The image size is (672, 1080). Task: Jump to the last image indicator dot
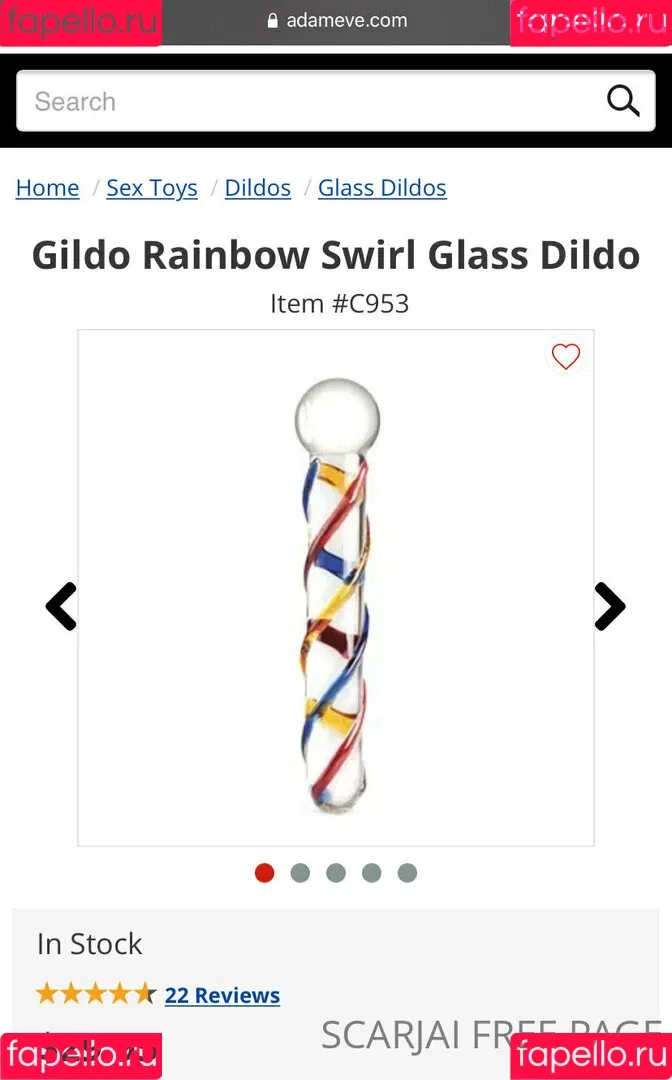(407, 873)
